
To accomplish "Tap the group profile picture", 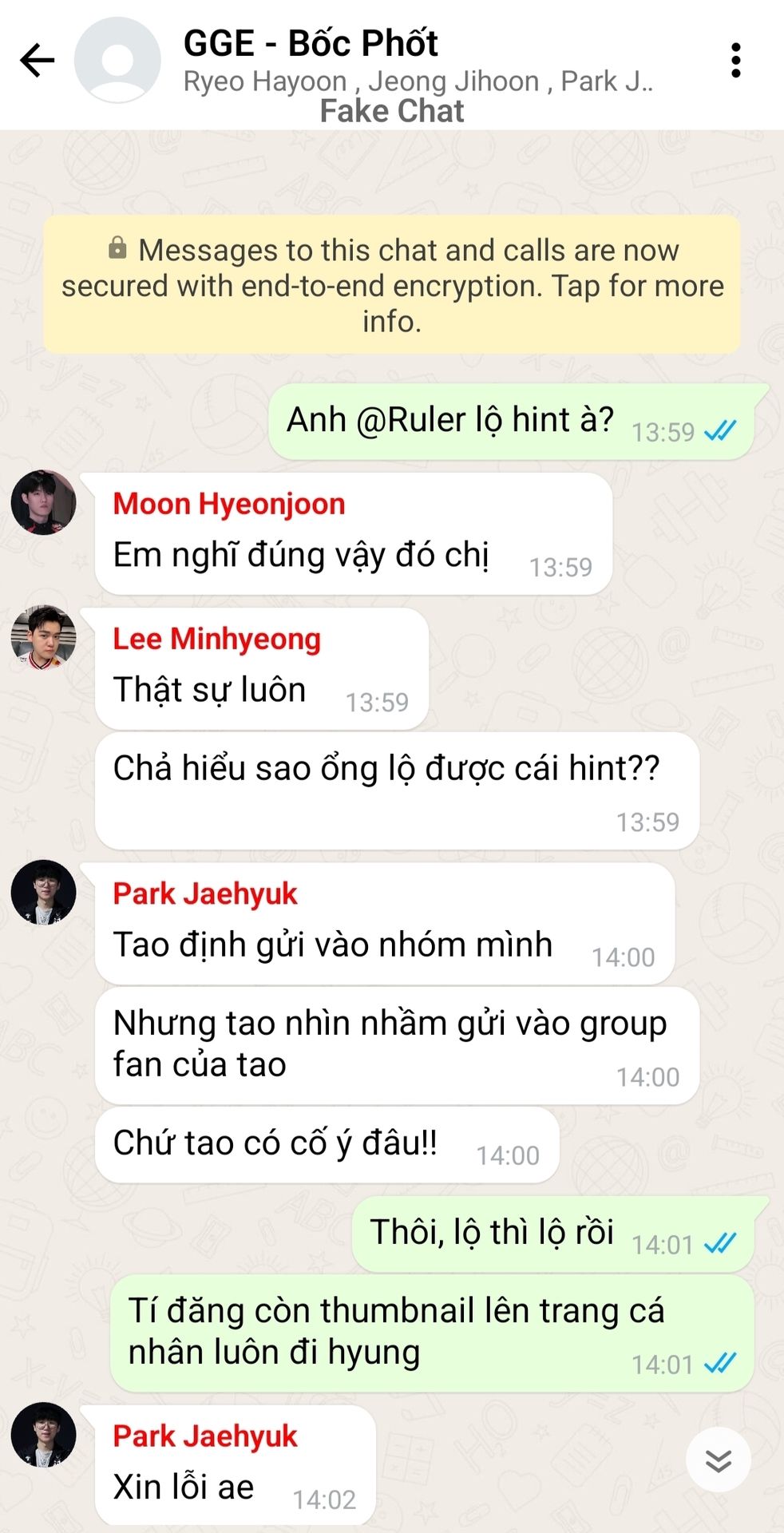I will 117,60.
